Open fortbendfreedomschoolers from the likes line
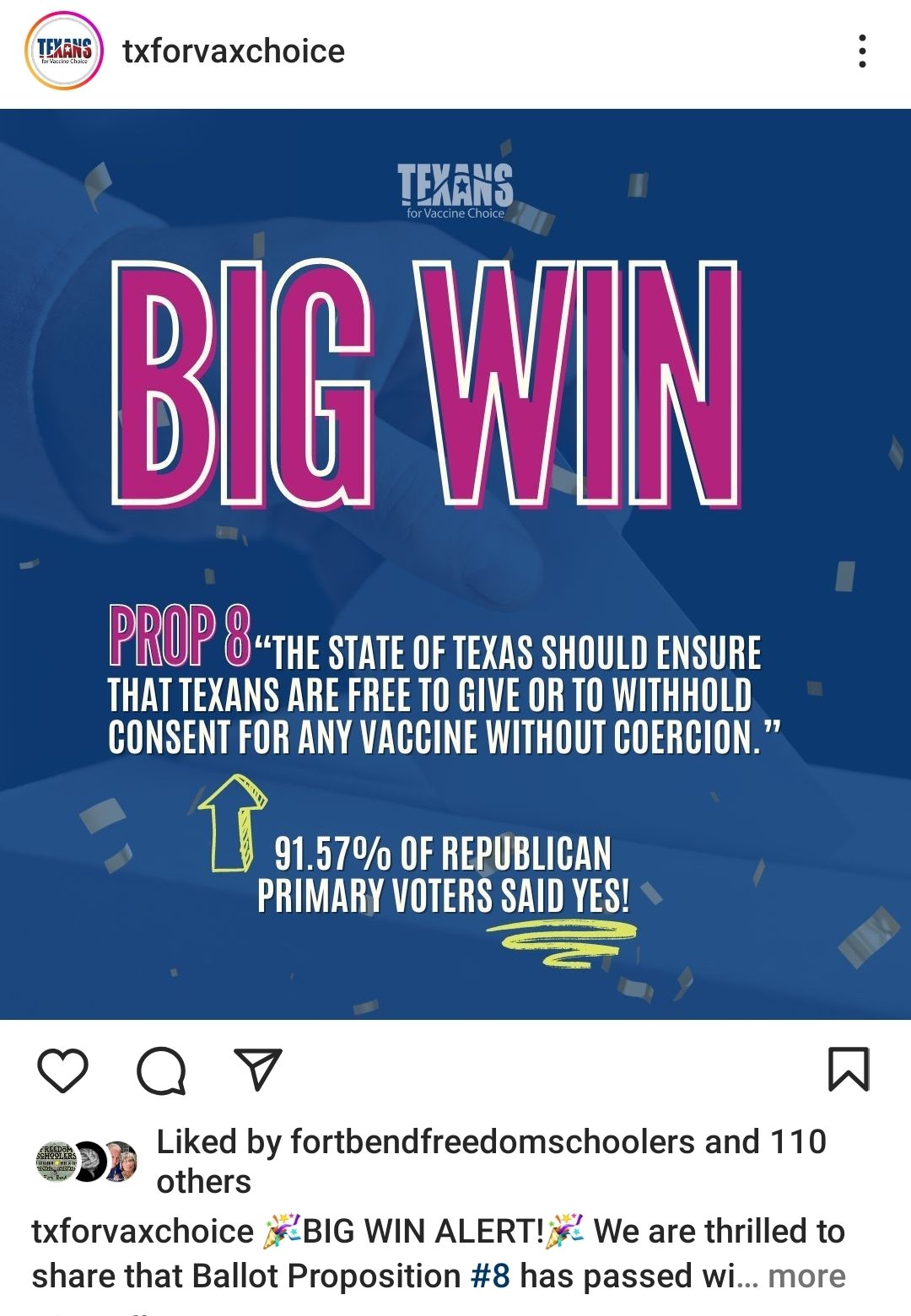 point(493,1141)
